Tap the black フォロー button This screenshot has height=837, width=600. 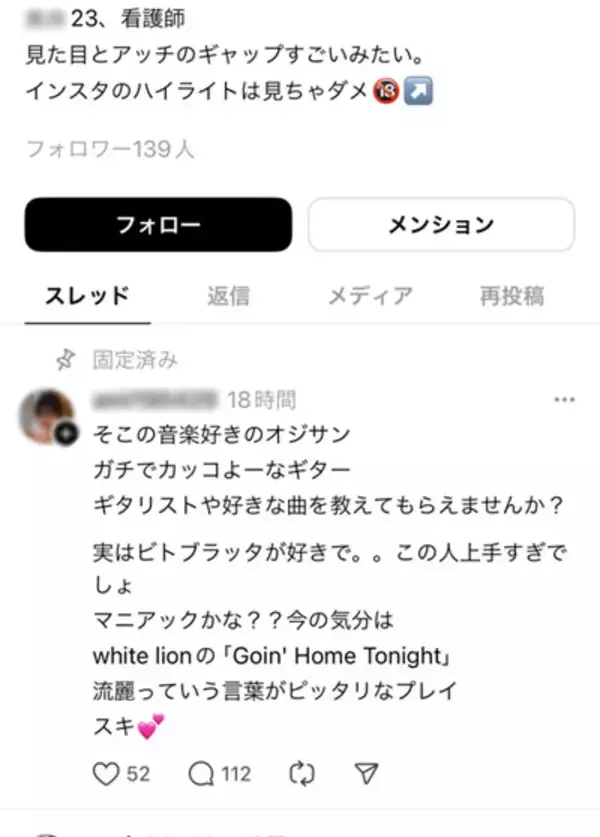[158, 224]
